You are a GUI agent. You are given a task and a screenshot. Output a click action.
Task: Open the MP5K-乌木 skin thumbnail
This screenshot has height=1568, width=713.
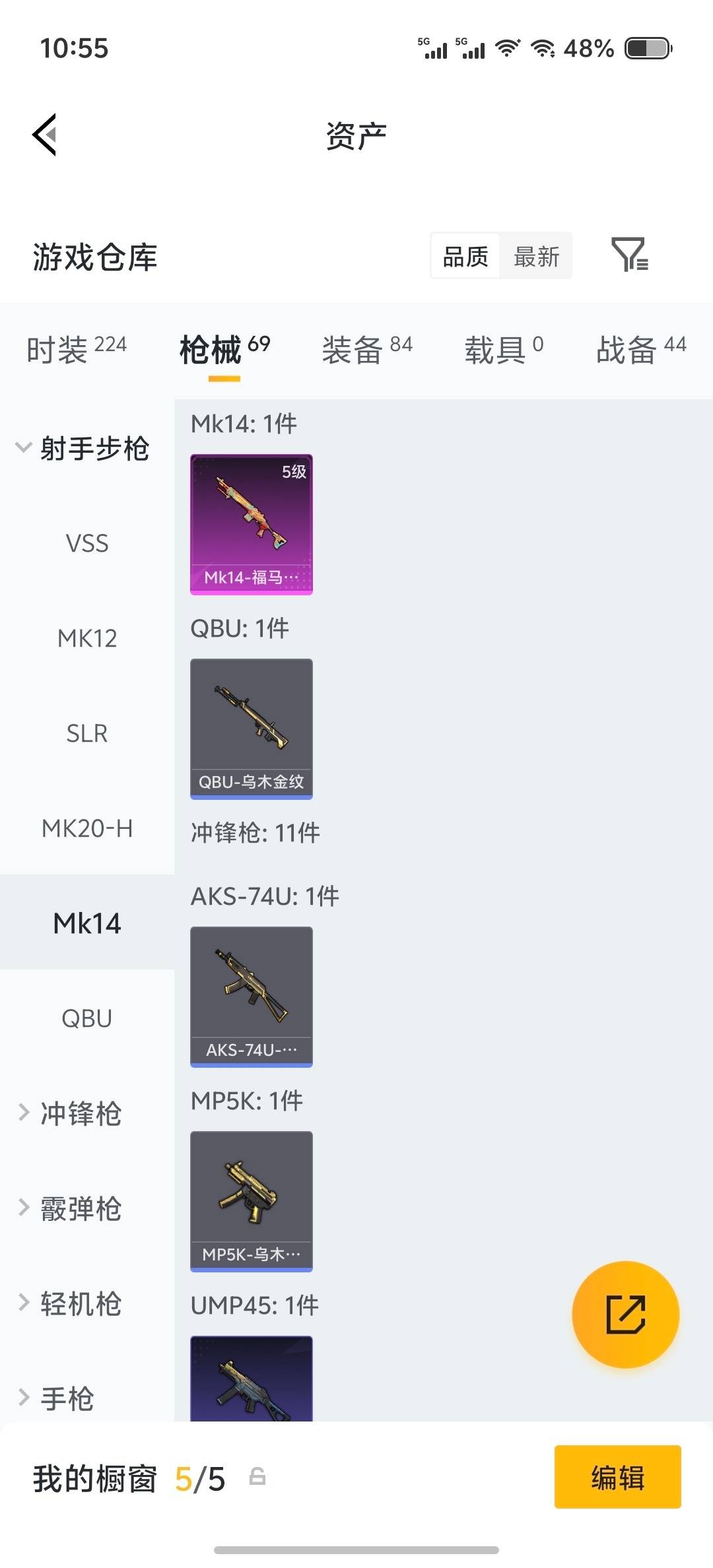pos(251,1201)
